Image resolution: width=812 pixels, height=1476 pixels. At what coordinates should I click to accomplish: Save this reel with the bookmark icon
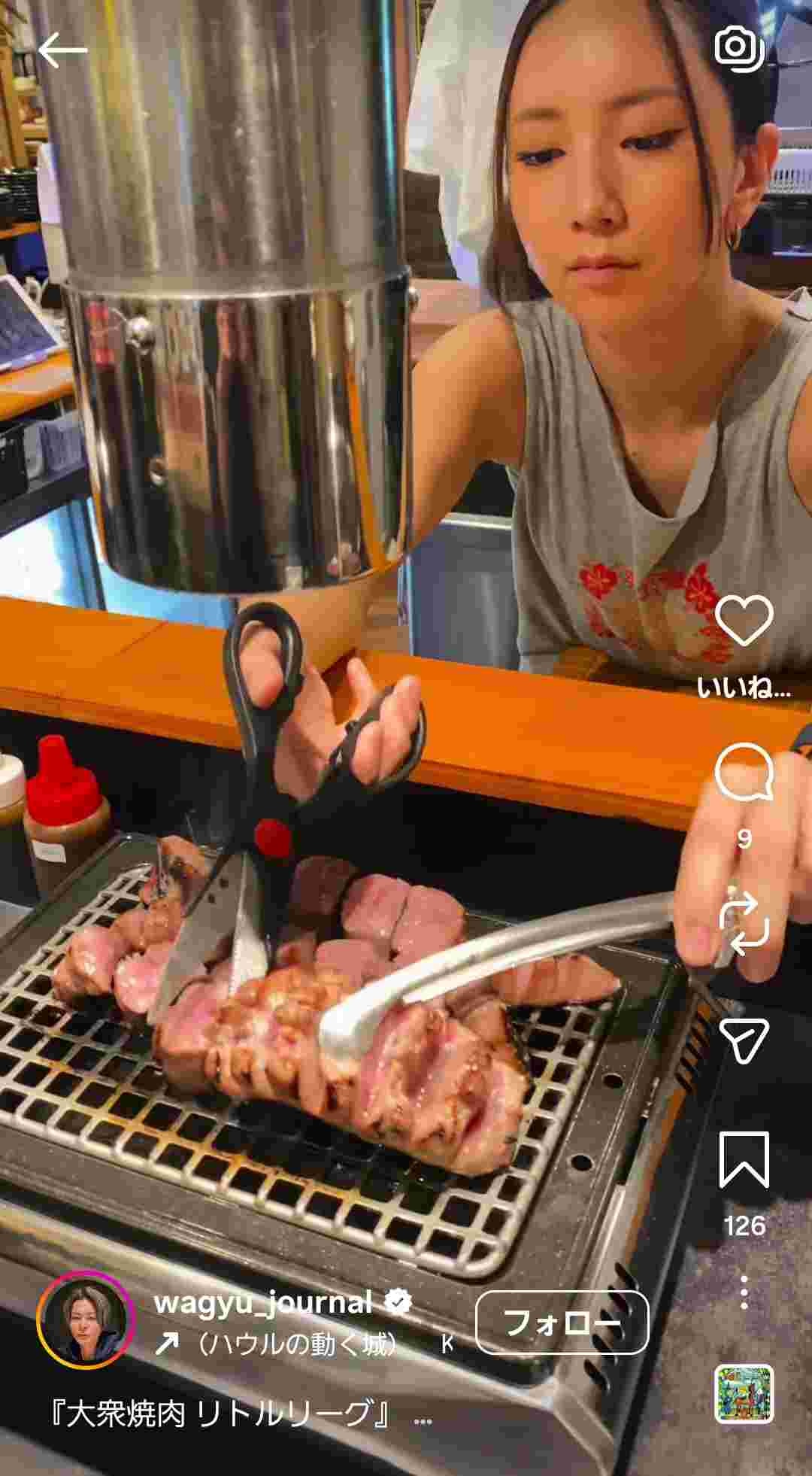pos(744,1159)
